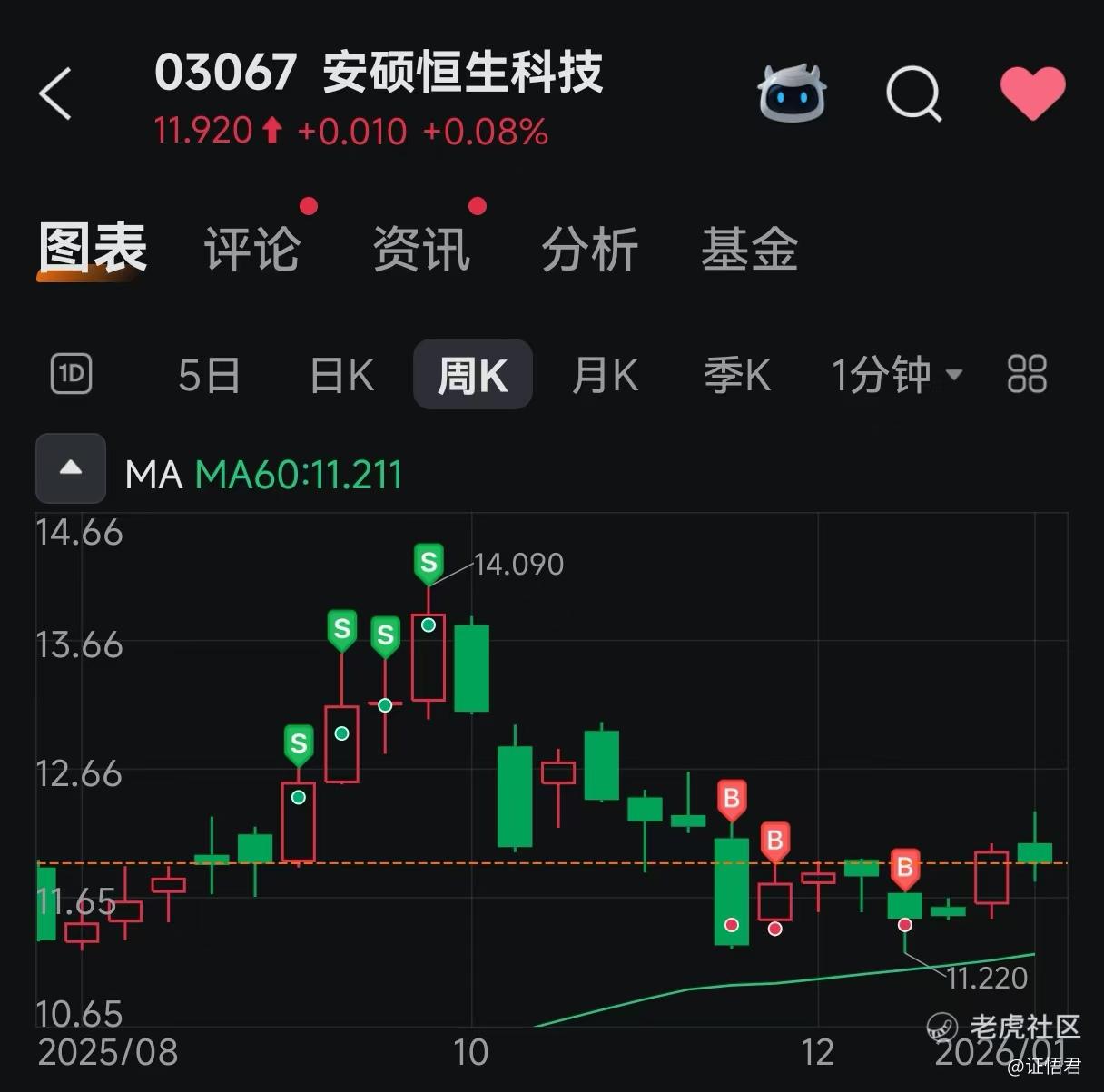Collapse the MA indicator panel
Image resolution: width=1104 pixels, height=1092 pixels.
point(71,469)
